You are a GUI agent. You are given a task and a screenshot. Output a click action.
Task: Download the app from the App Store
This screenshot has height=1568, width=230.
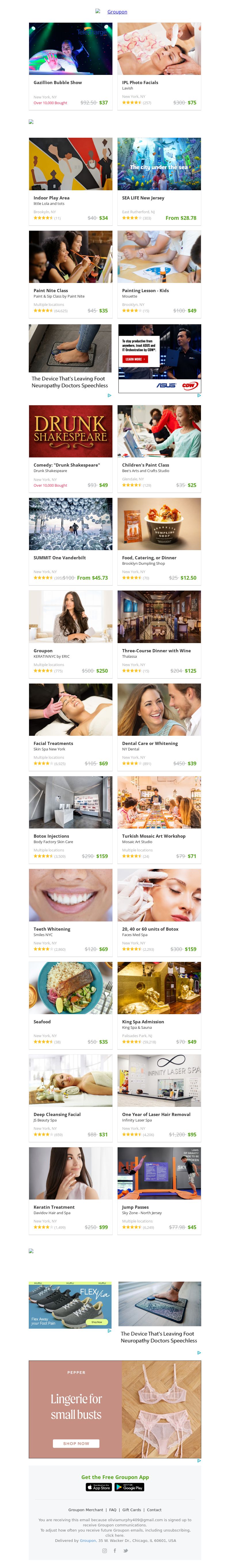99,1487
